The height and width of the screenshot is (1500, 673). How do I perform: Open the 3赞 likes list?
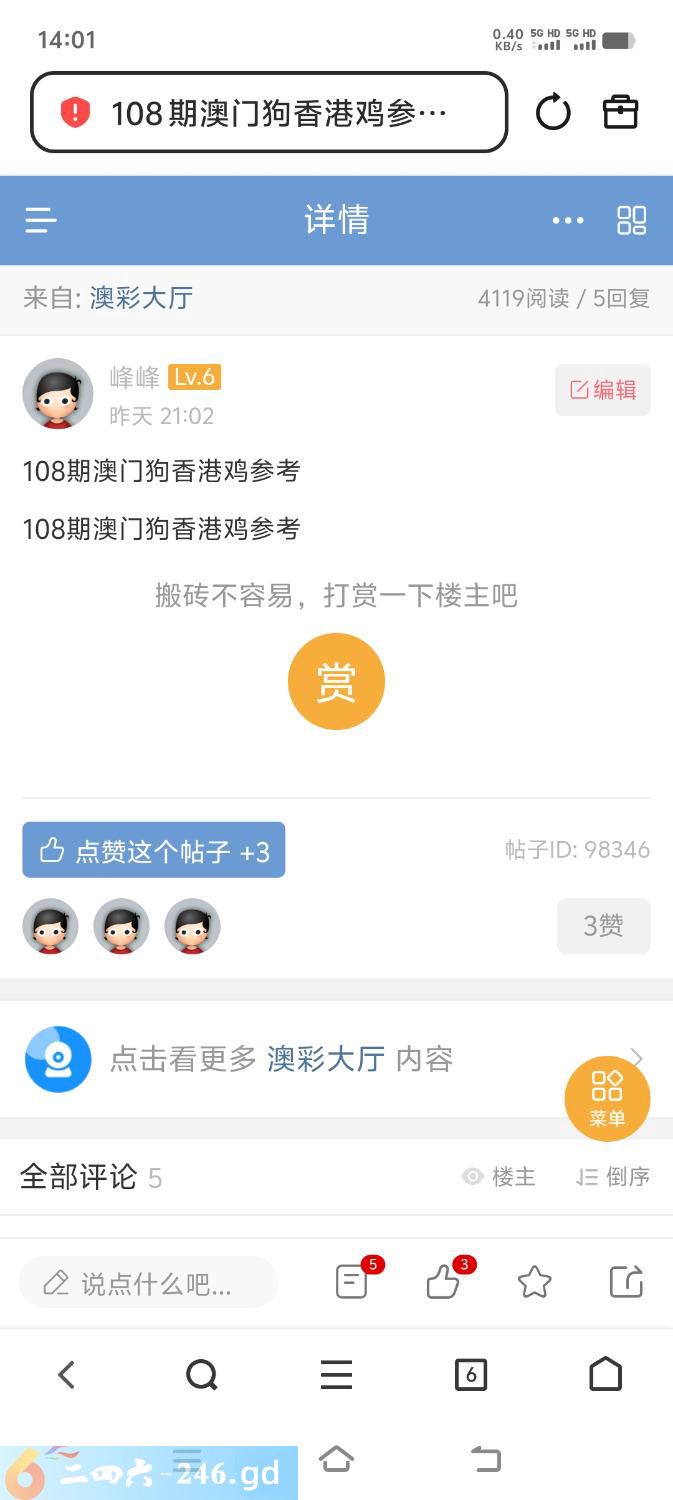(603, 926)
